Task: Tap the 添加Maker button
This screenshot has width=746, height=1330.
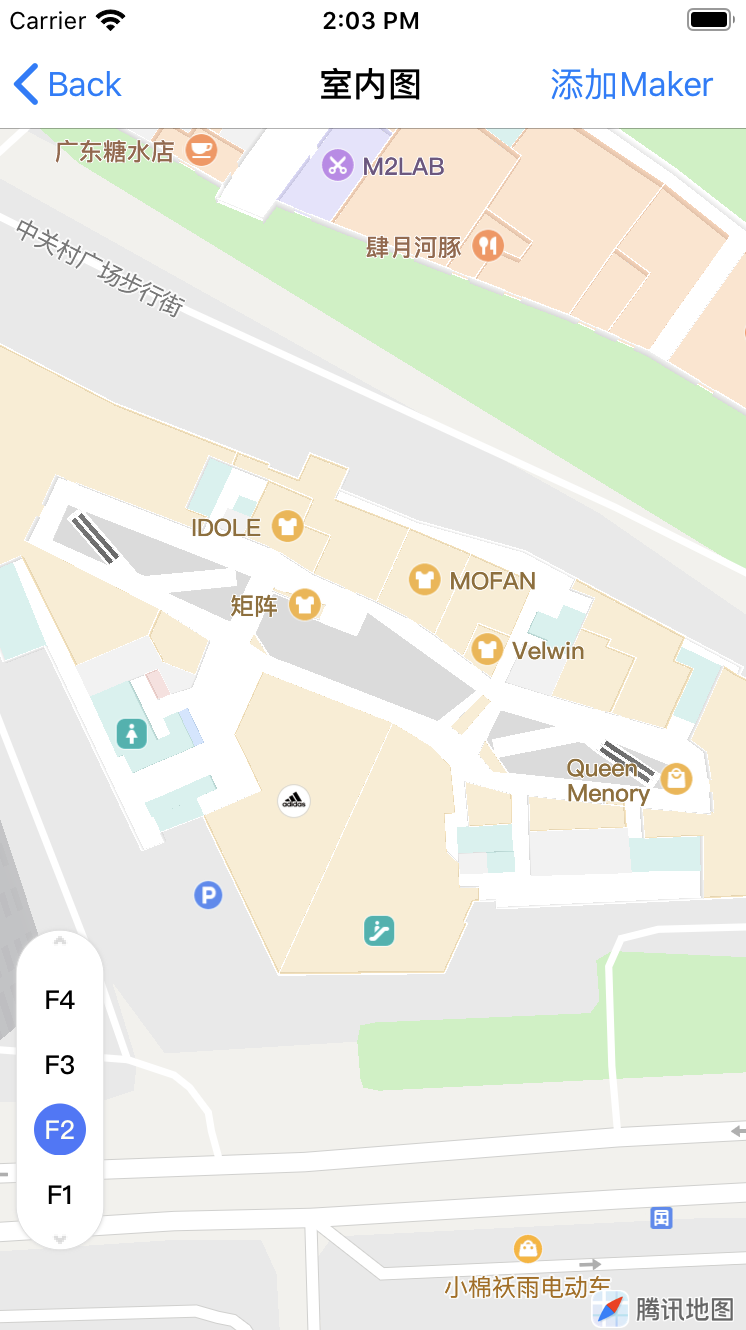Action: [631, 85]
